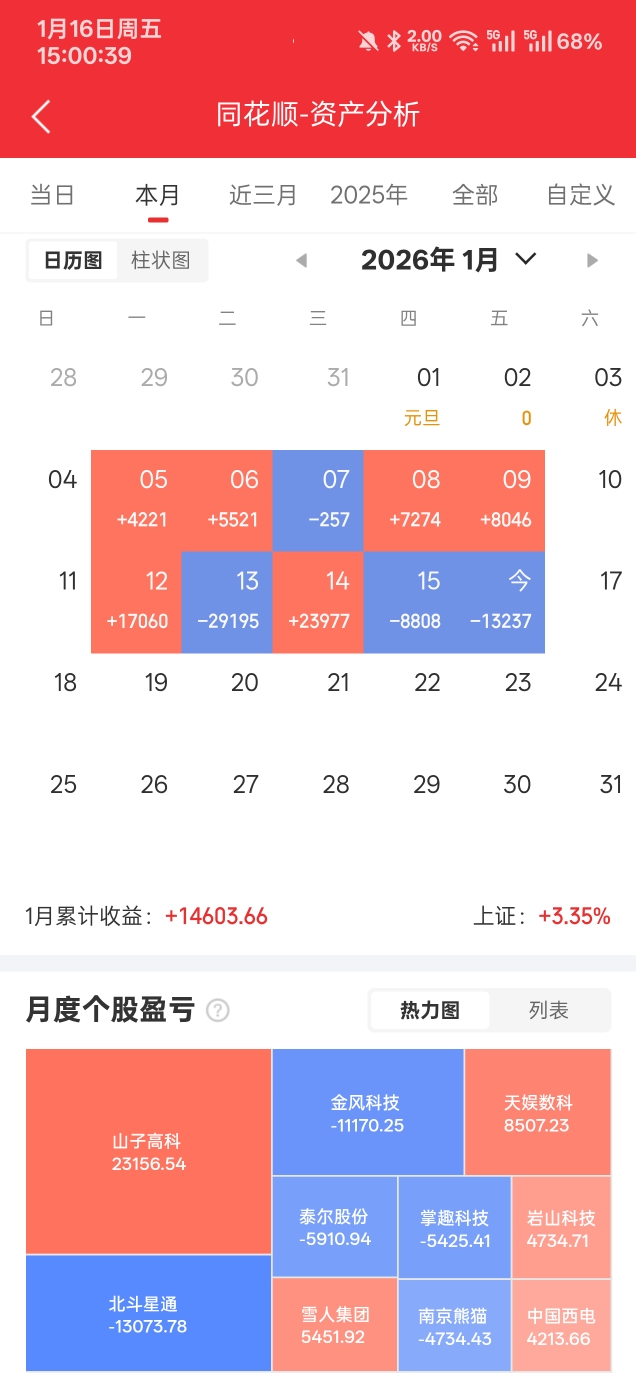The image size is (636, 1400).
Task: Open the 金风科技 heatmap tile
Action: pos(367,1112)
